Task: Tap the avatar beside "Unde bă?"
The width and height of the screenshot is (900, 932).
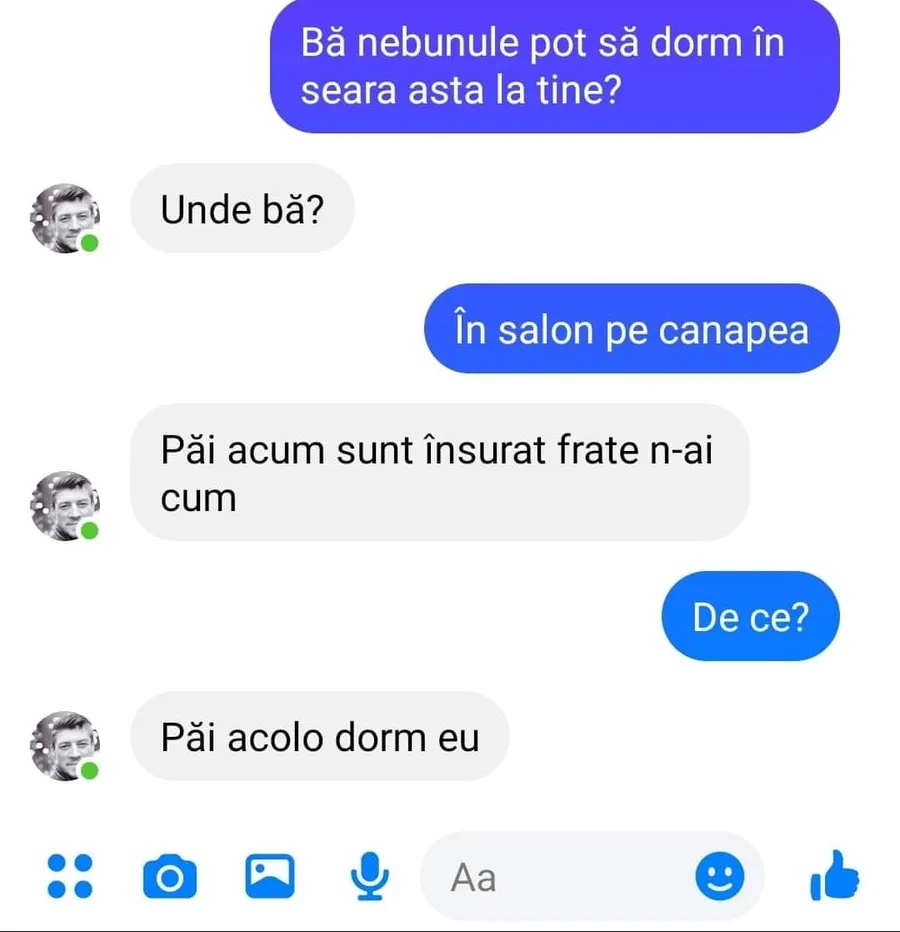Action: pyautogui.click(x=65, y=217)
